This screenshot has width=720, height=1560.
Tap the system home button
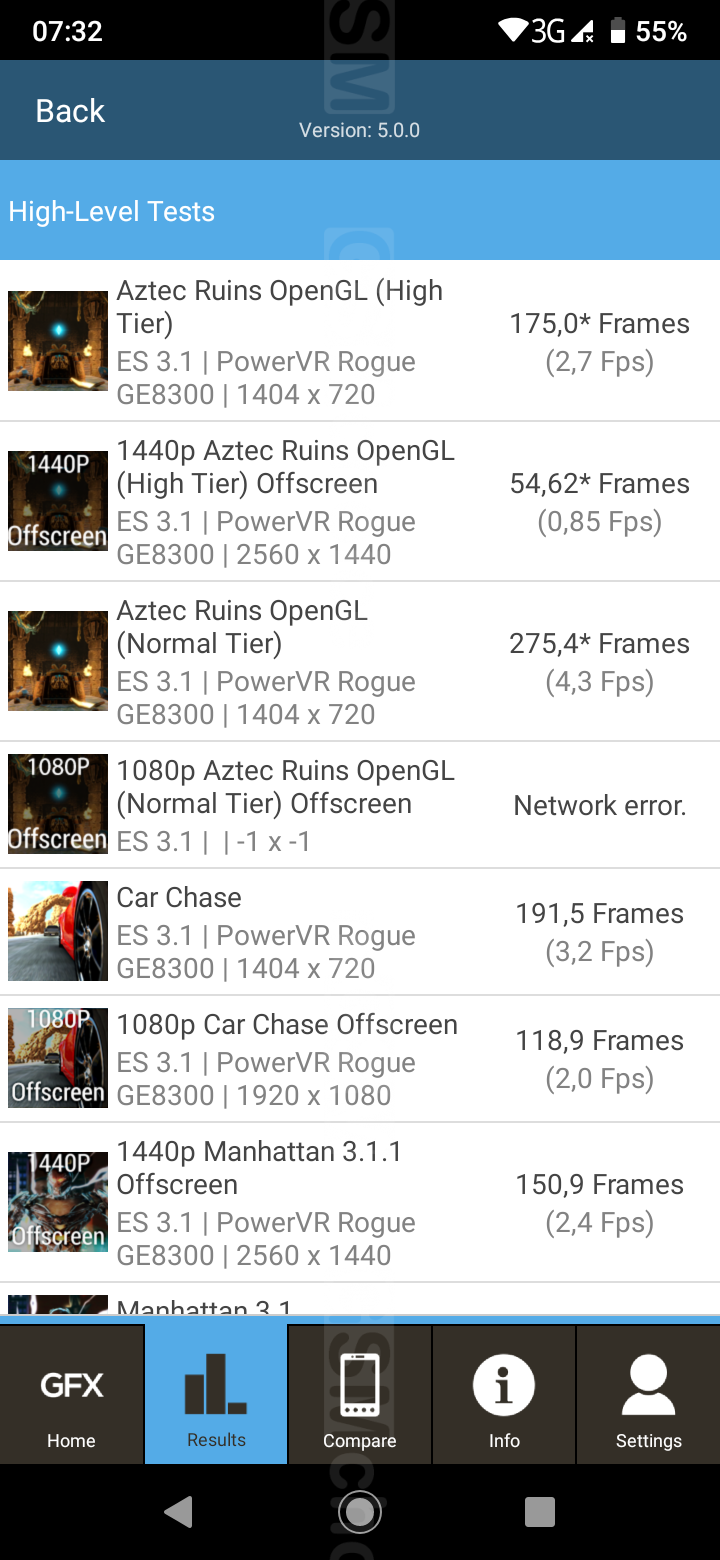point(360,1512)
